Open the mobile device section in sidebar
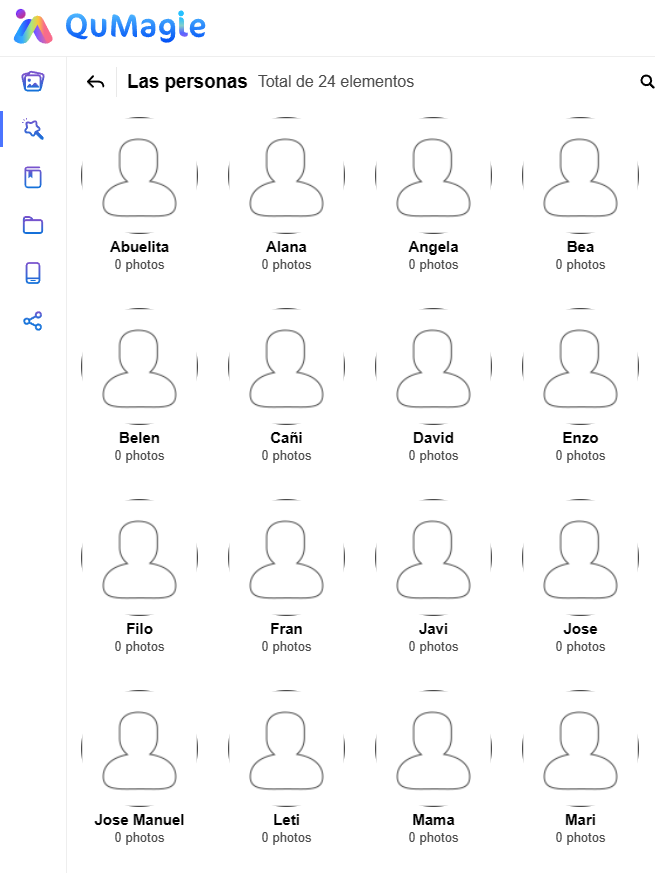 tap(33, 273)
